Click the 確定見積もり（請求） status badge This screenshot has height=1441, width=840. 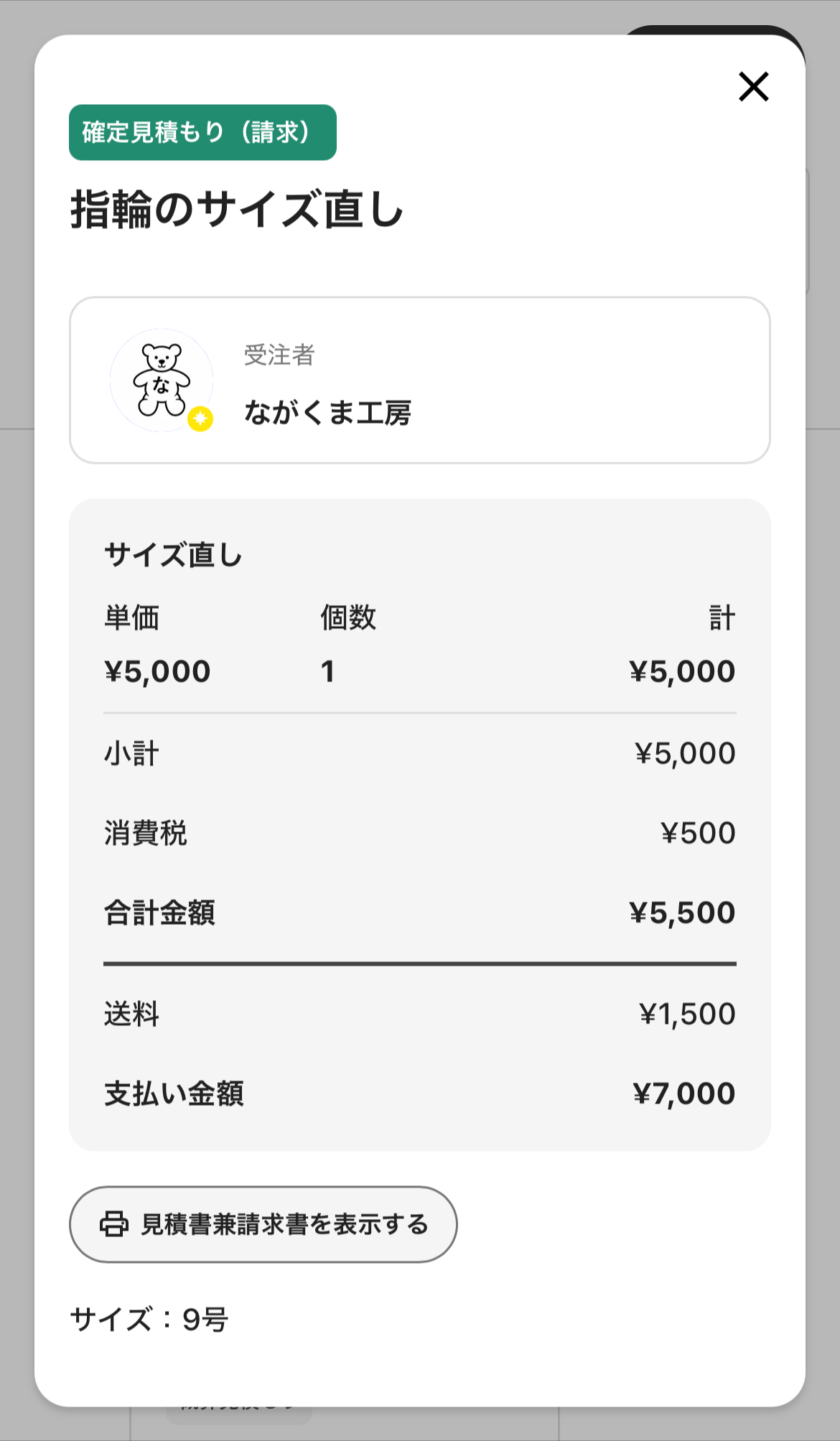(x=202, y=132)
